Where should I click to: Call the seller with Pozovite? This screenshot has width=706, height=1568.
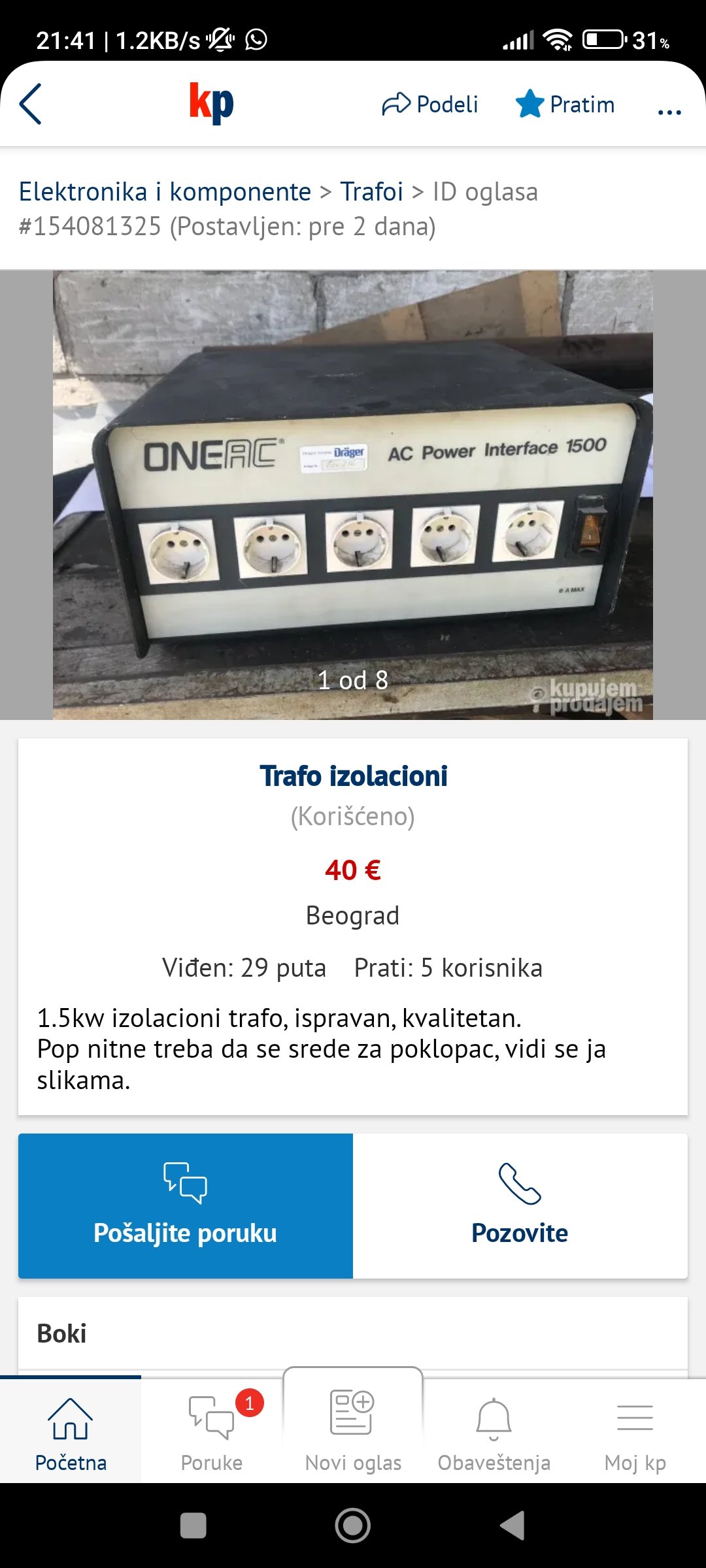tap(520, 1205)
